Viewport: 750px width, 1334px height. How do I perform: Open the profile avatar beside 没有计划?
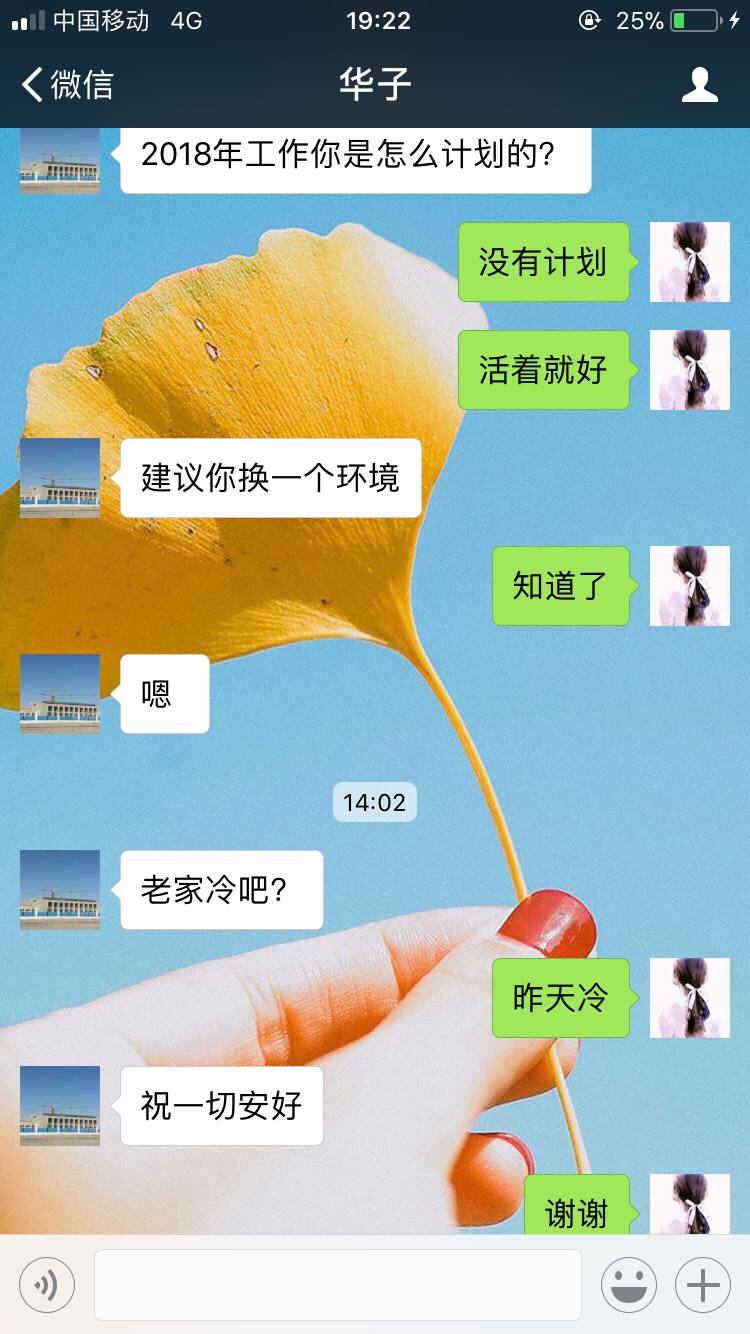click(x=690, y=262)
